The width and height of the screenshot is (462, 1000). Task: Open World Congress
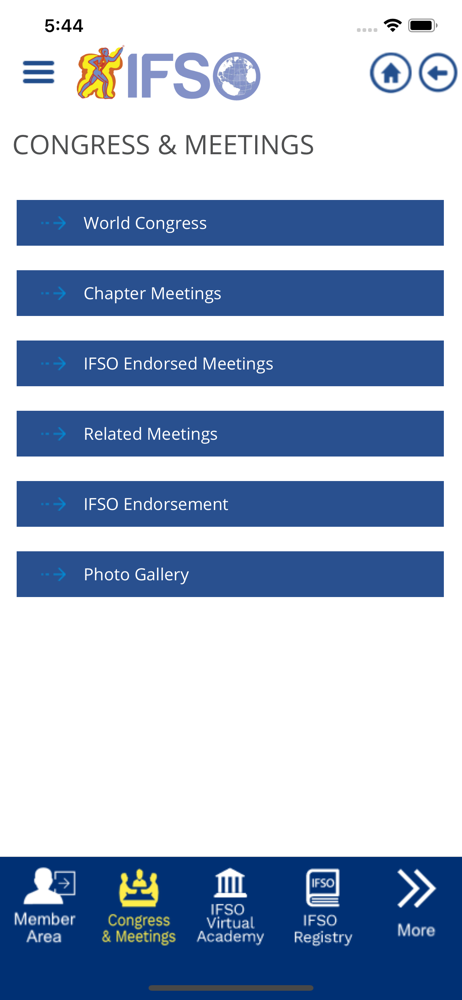(230, 223)
